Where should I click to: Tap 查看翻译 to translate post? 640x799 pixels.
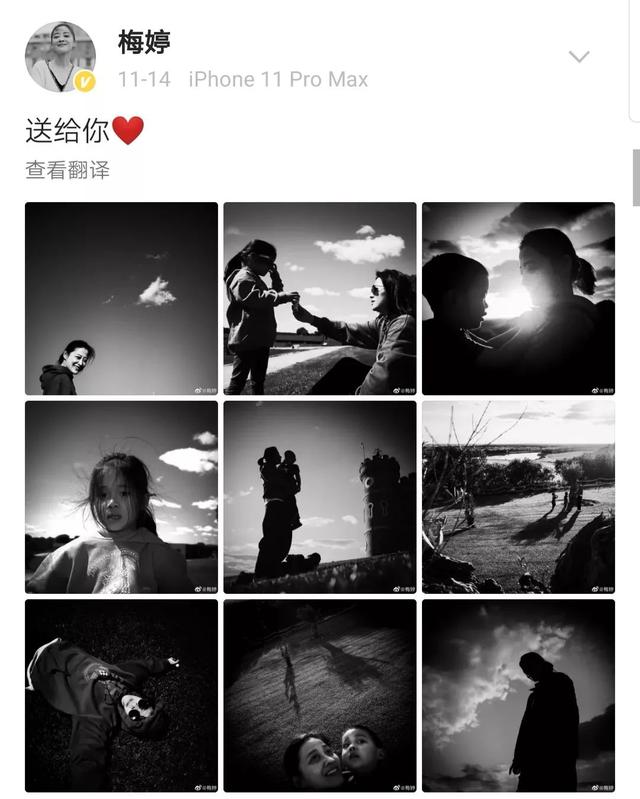tap(67, 170)
